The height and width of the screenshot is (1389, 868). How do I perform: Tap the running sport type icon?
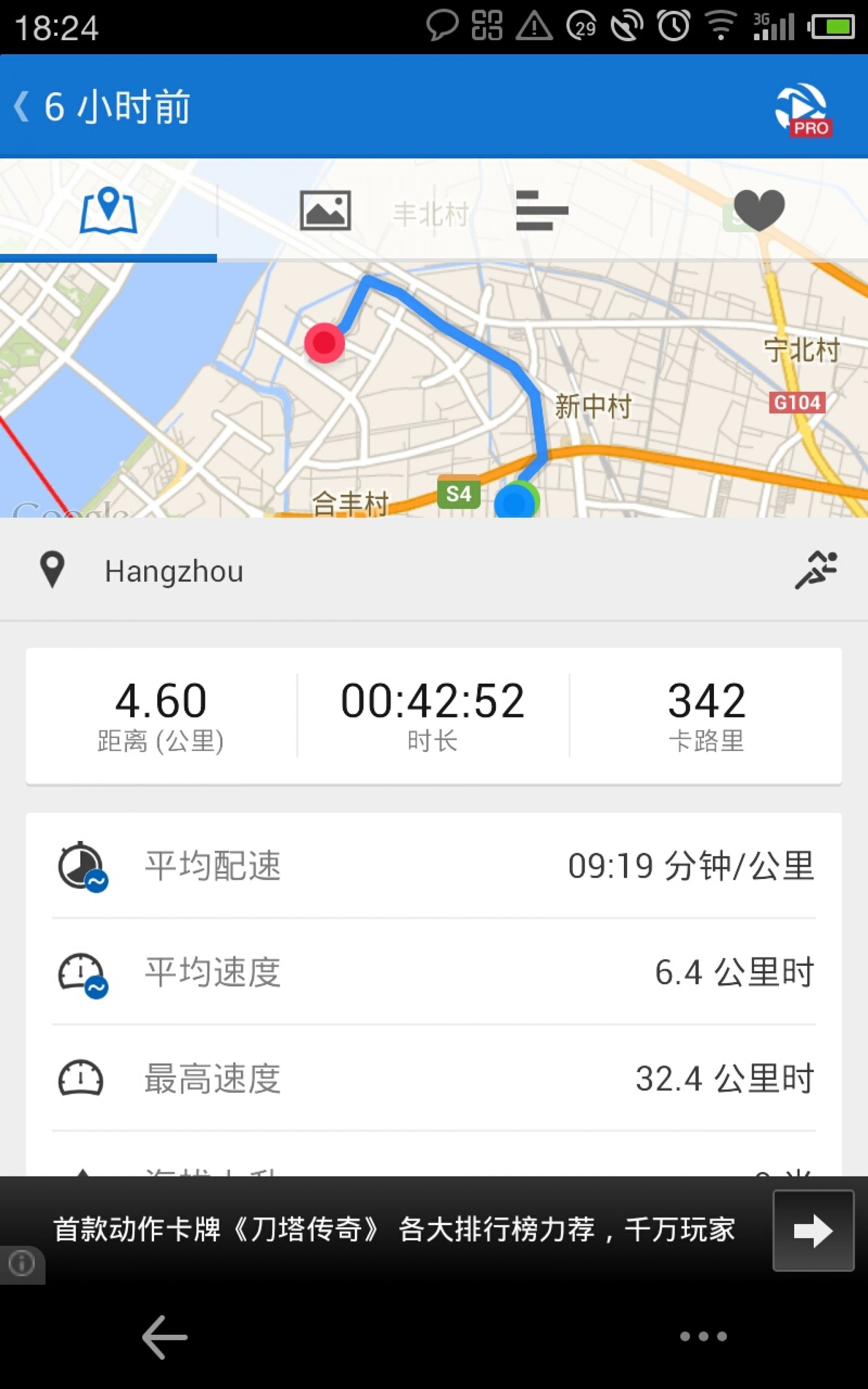pos(816,570)
